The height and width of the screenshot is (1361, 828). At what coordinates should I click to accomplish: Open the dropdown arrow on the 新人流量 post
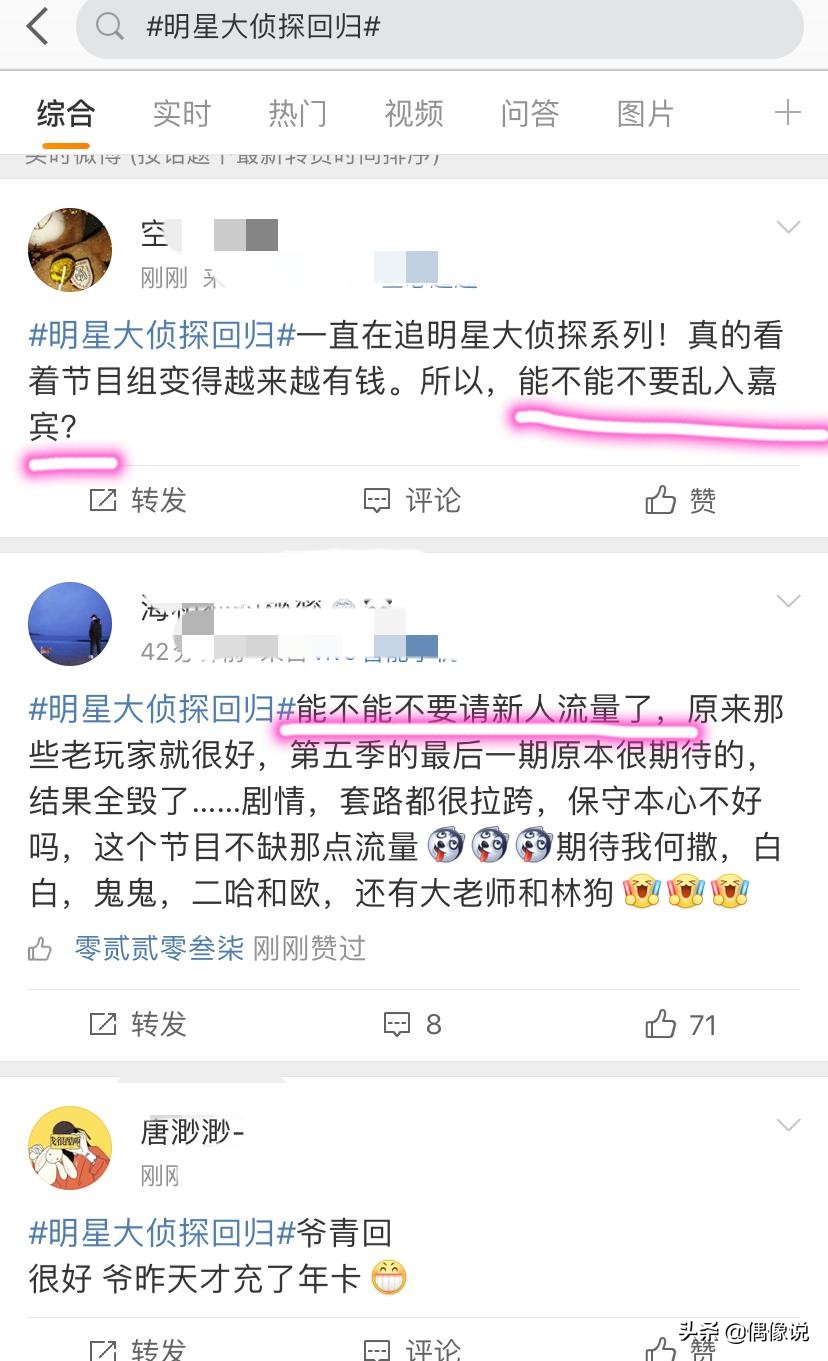[x=789, y=601]
